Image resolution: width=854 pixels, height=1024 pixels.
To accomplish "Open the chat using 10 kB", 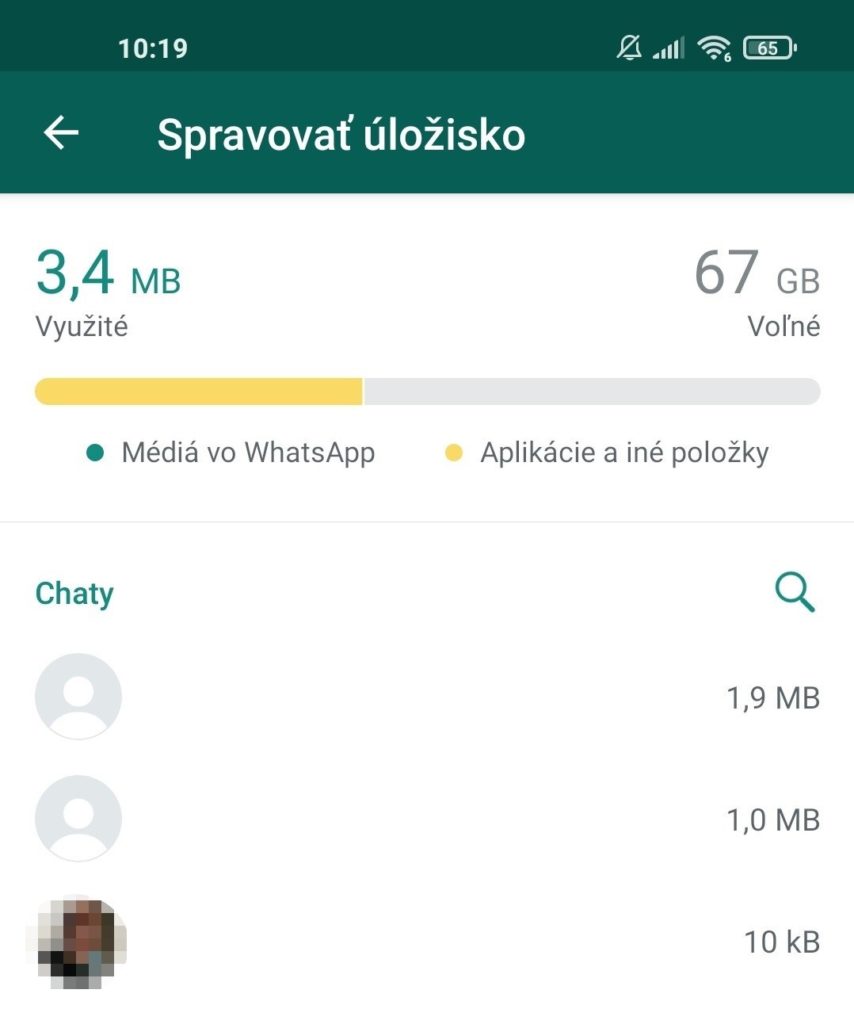I will [x=427, y=941].
